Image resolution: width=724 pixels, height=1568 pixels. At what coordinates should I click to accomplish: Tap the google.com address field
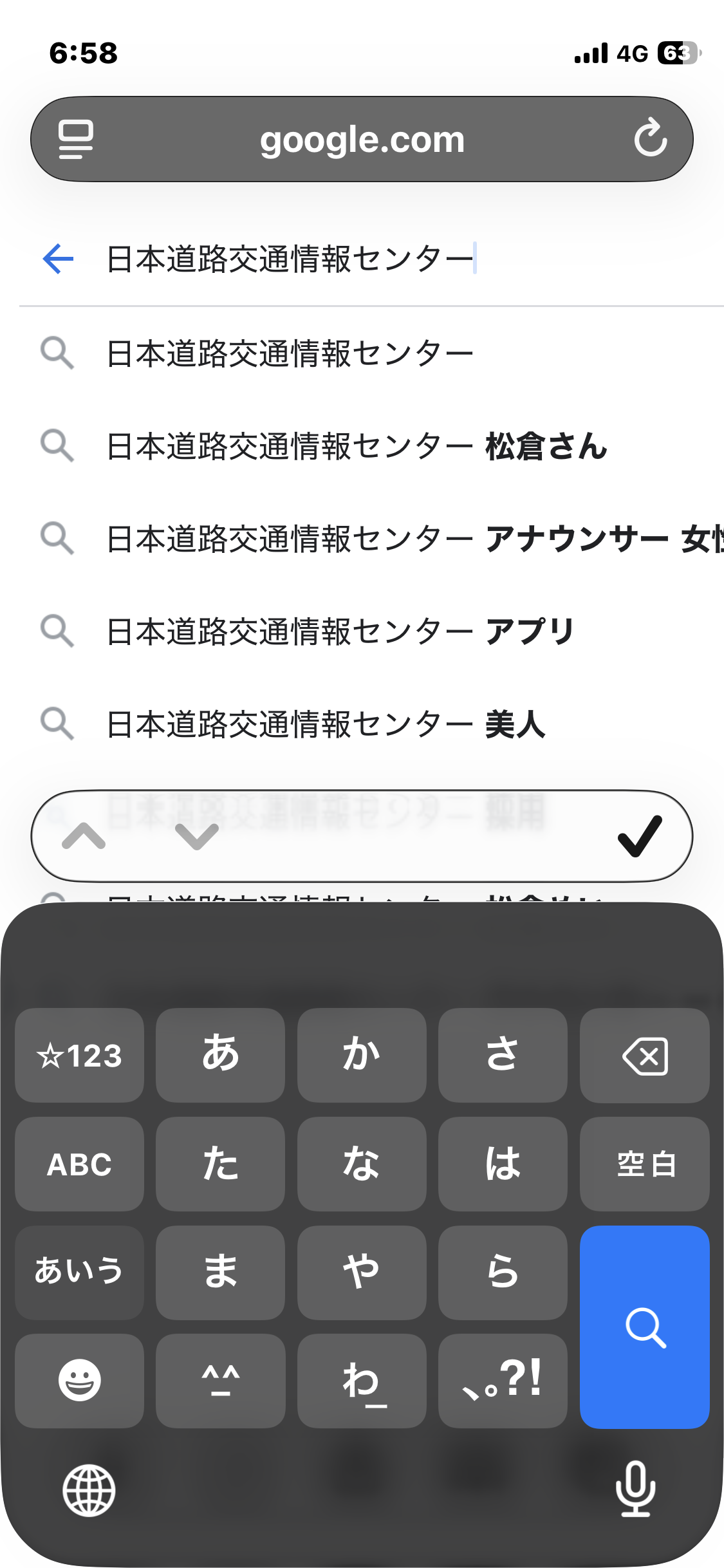[362, 140]
